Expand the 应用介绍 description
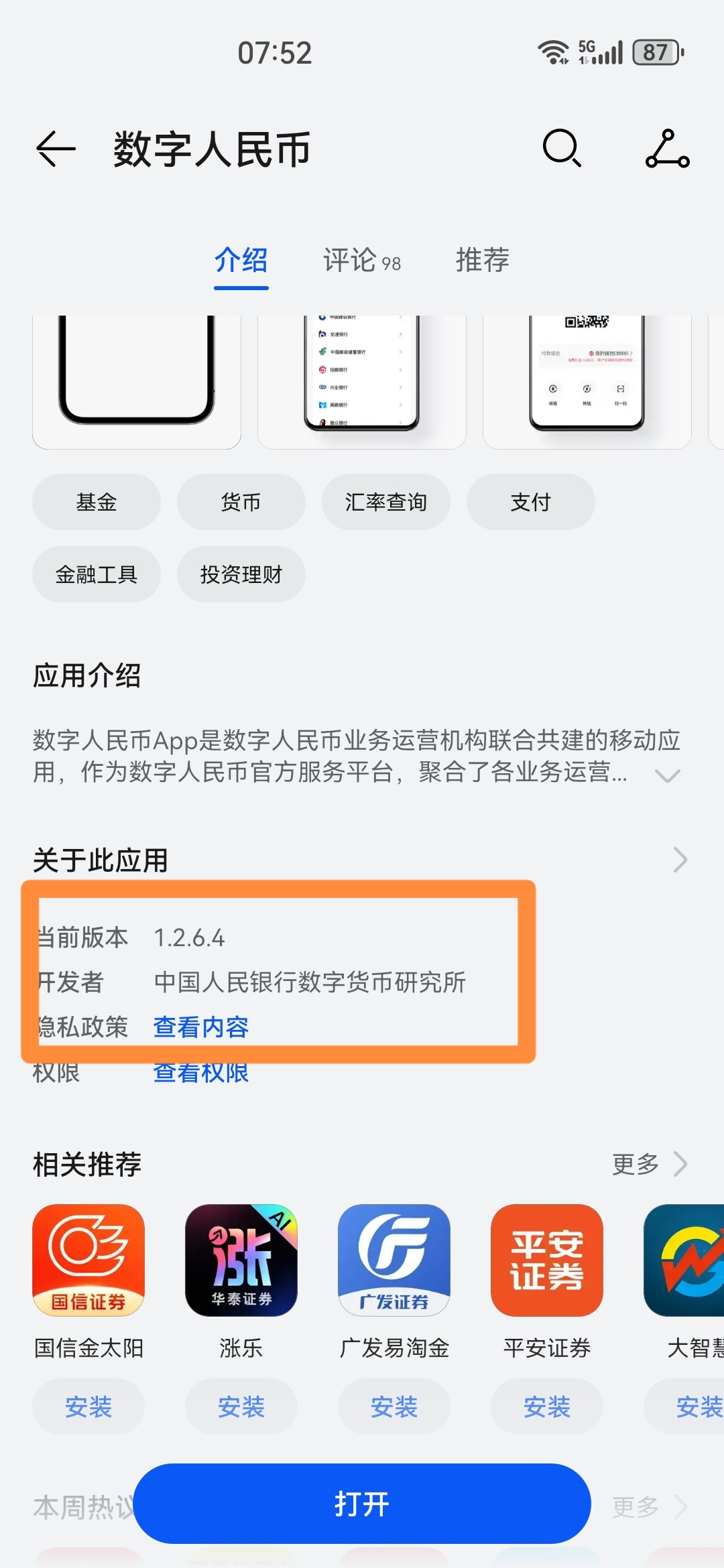 [x=667, y=775]
